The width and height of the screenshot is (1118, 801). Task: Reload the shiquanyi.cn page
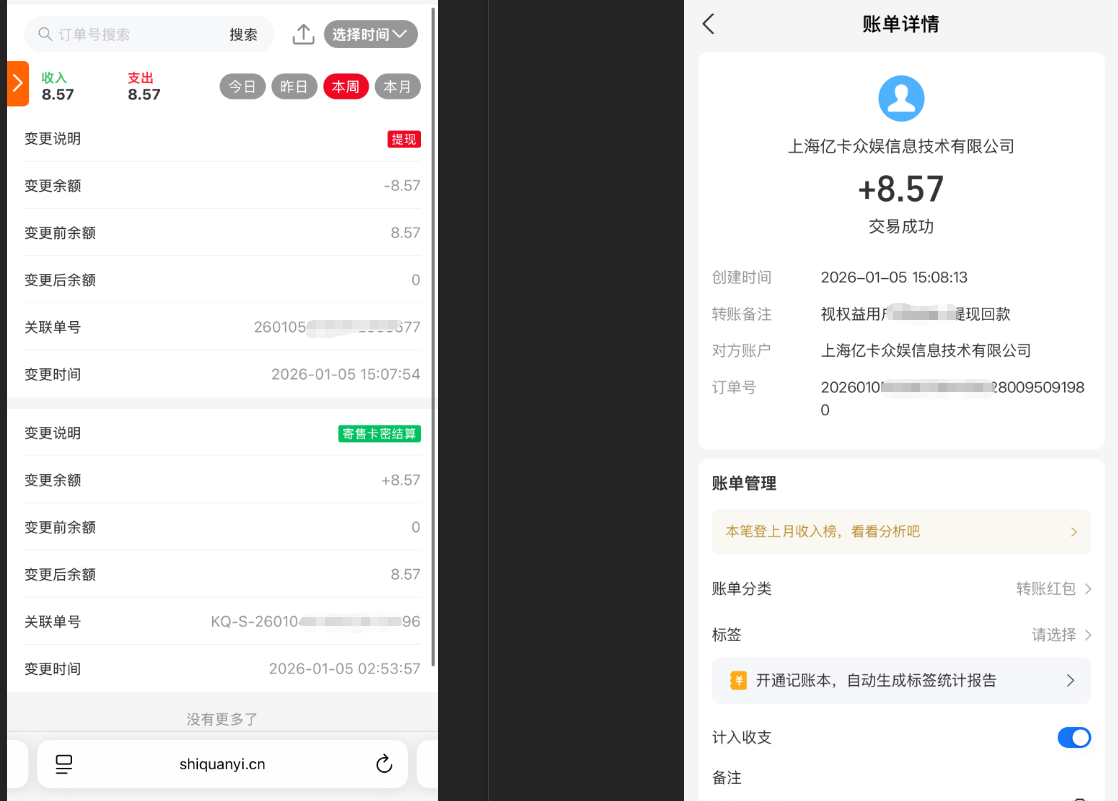pos(384,764)
